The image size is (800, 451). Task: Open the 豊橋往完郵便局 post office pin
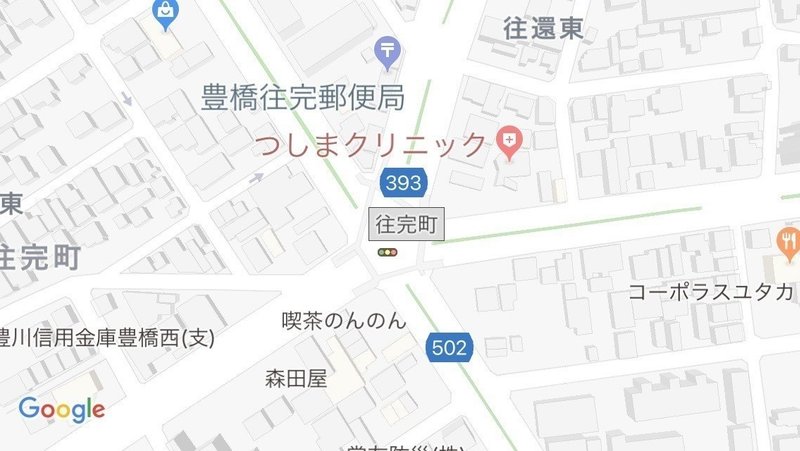[387, 48]
